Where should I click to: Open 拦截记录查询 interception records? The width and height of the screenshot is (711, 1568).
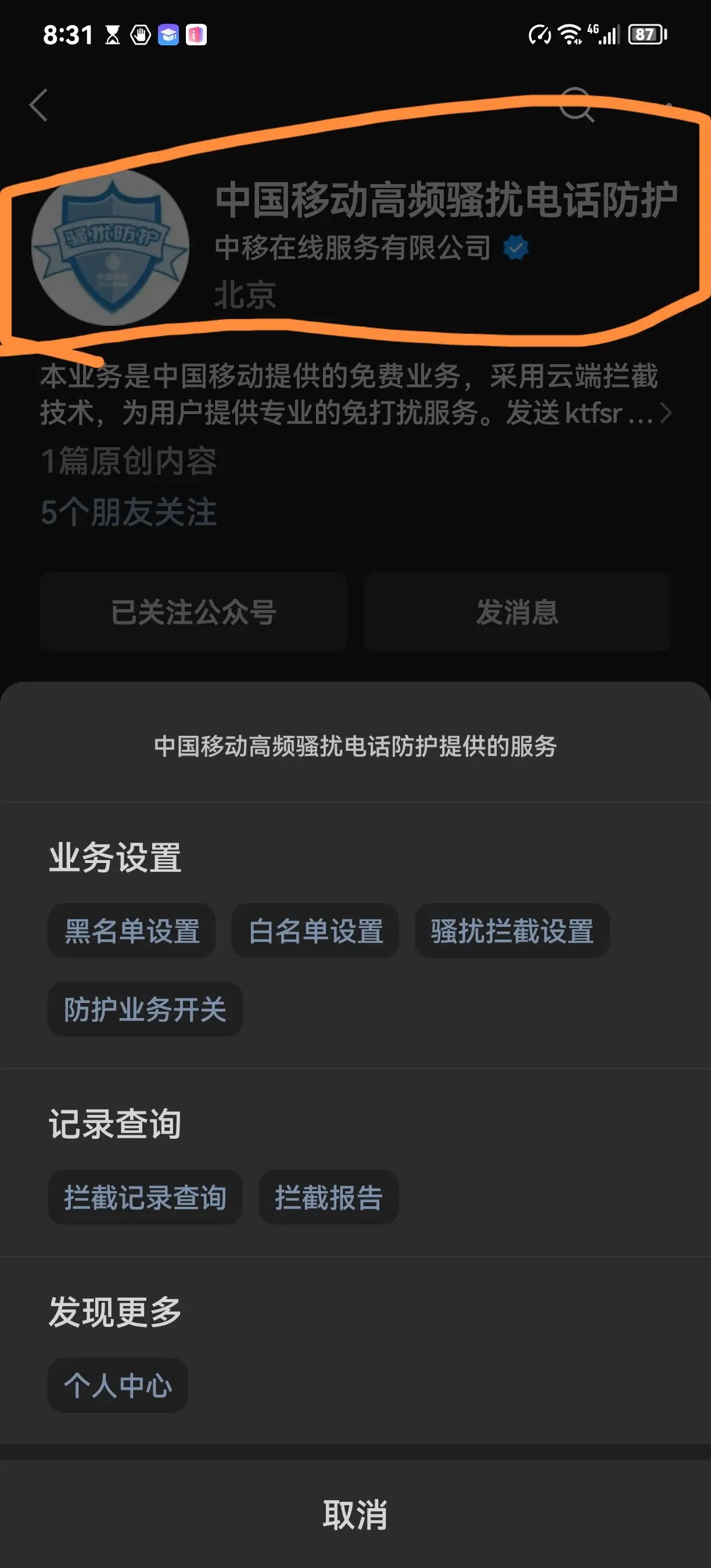coord(145,1197)
